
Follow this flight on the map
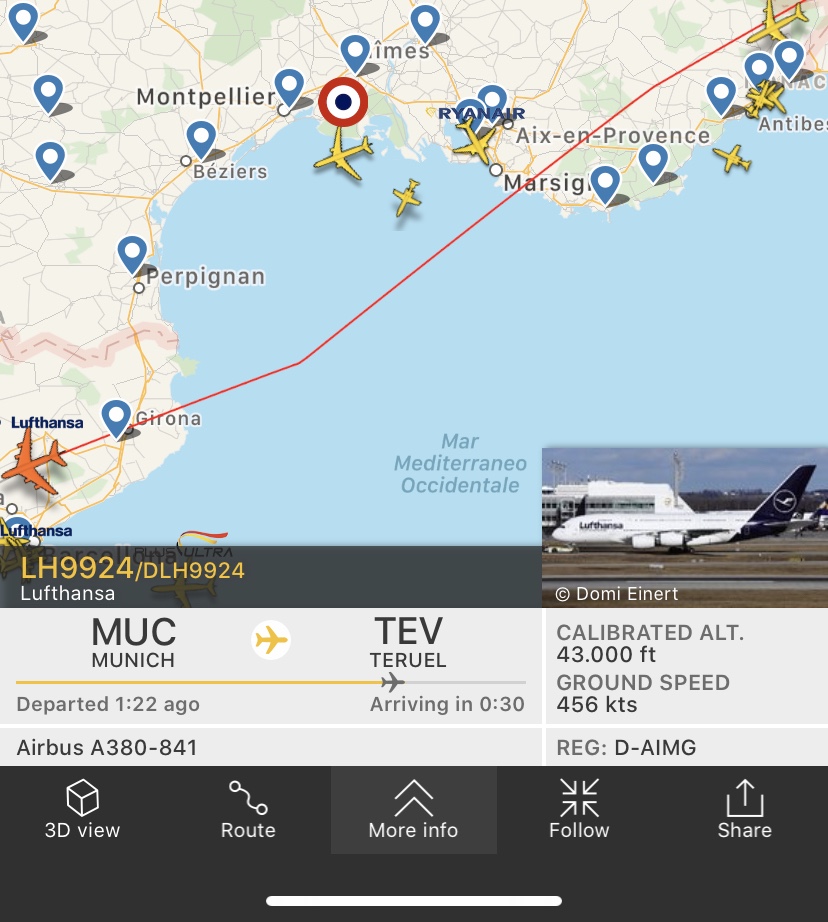[579, 809]
